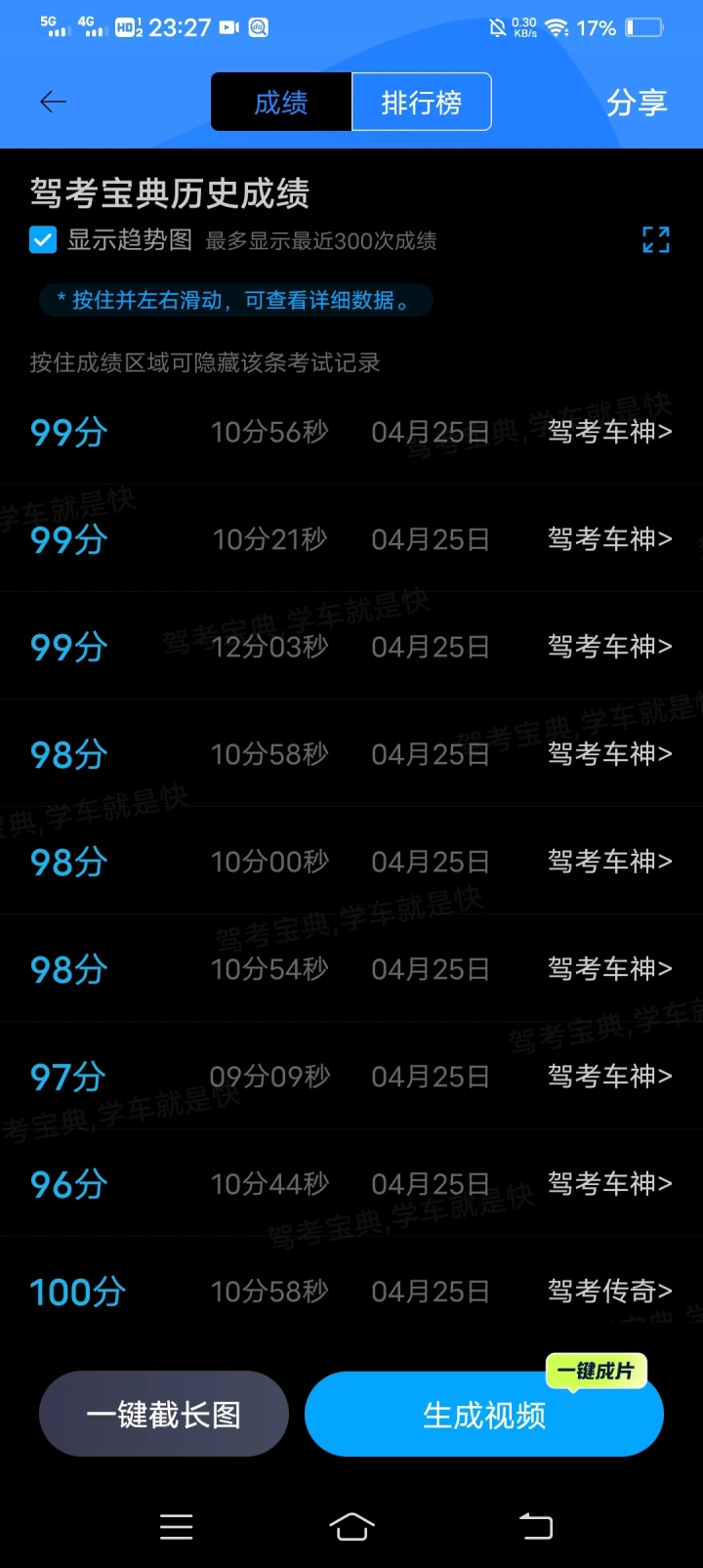This screenshot has height=1568, width=703.
Task: Tap 分享 to share the scores
Action: tap(637, 103)
